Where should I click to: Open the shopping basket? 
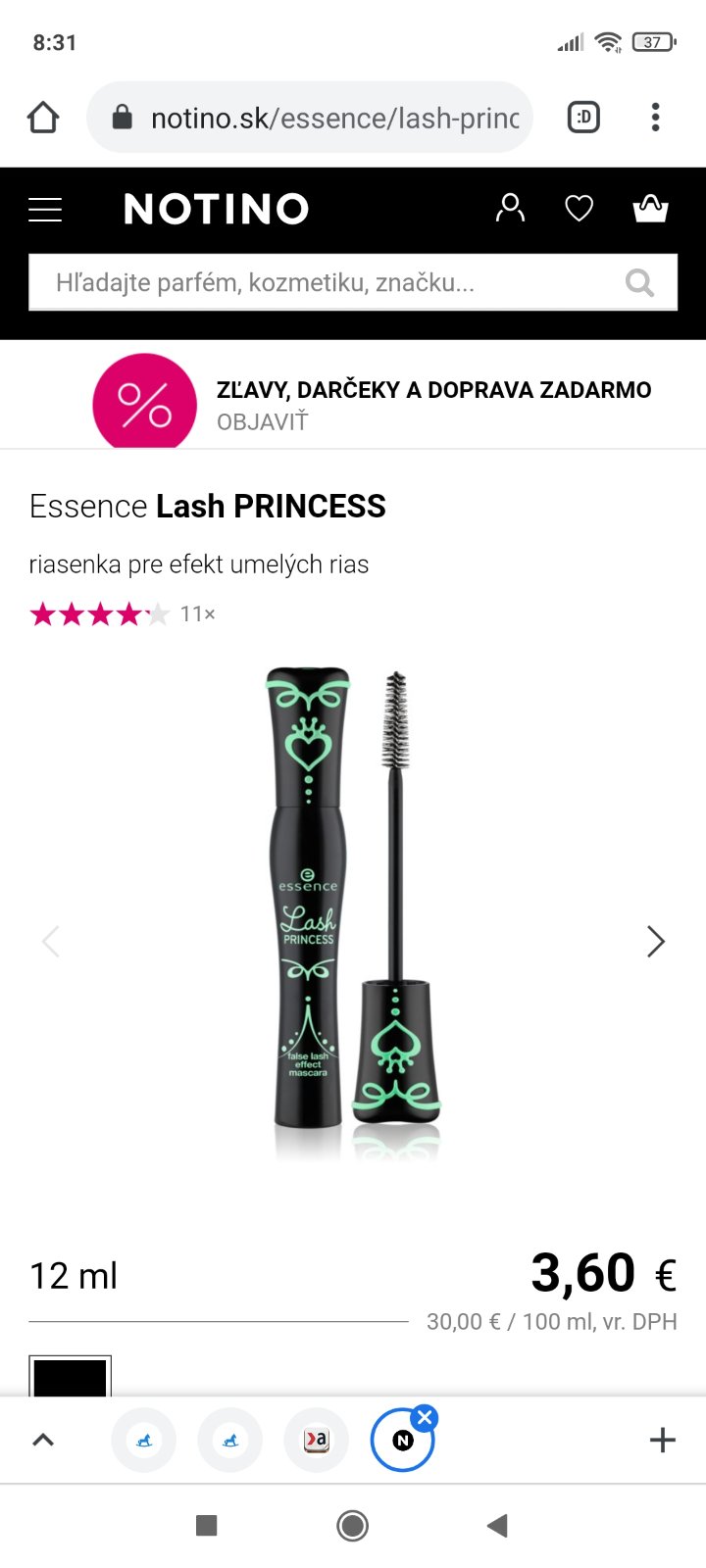point(650,208)
